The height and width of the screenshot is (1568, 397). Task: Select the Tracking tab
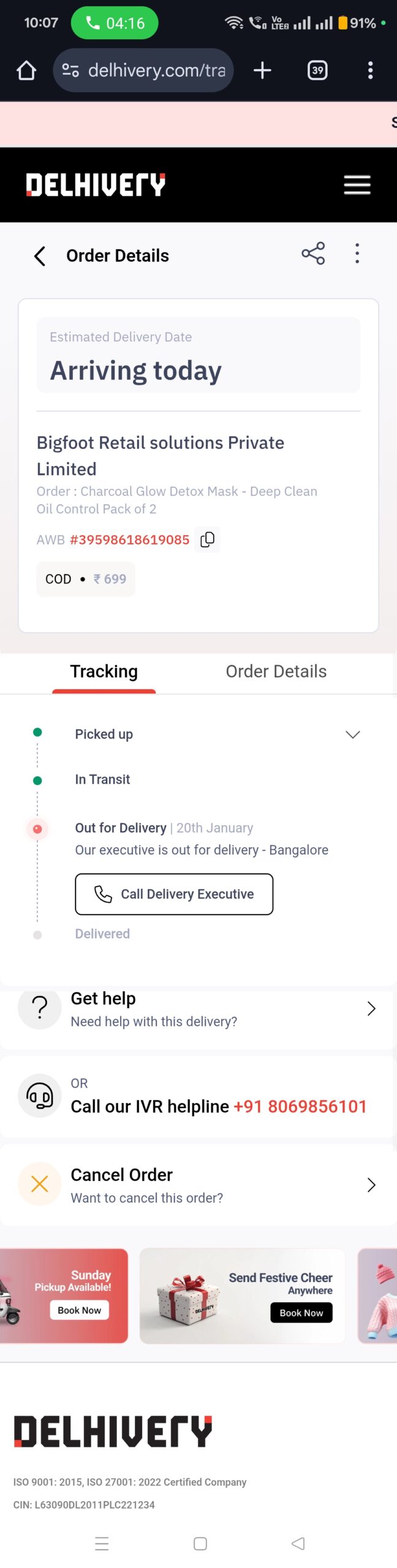[104, 671]
